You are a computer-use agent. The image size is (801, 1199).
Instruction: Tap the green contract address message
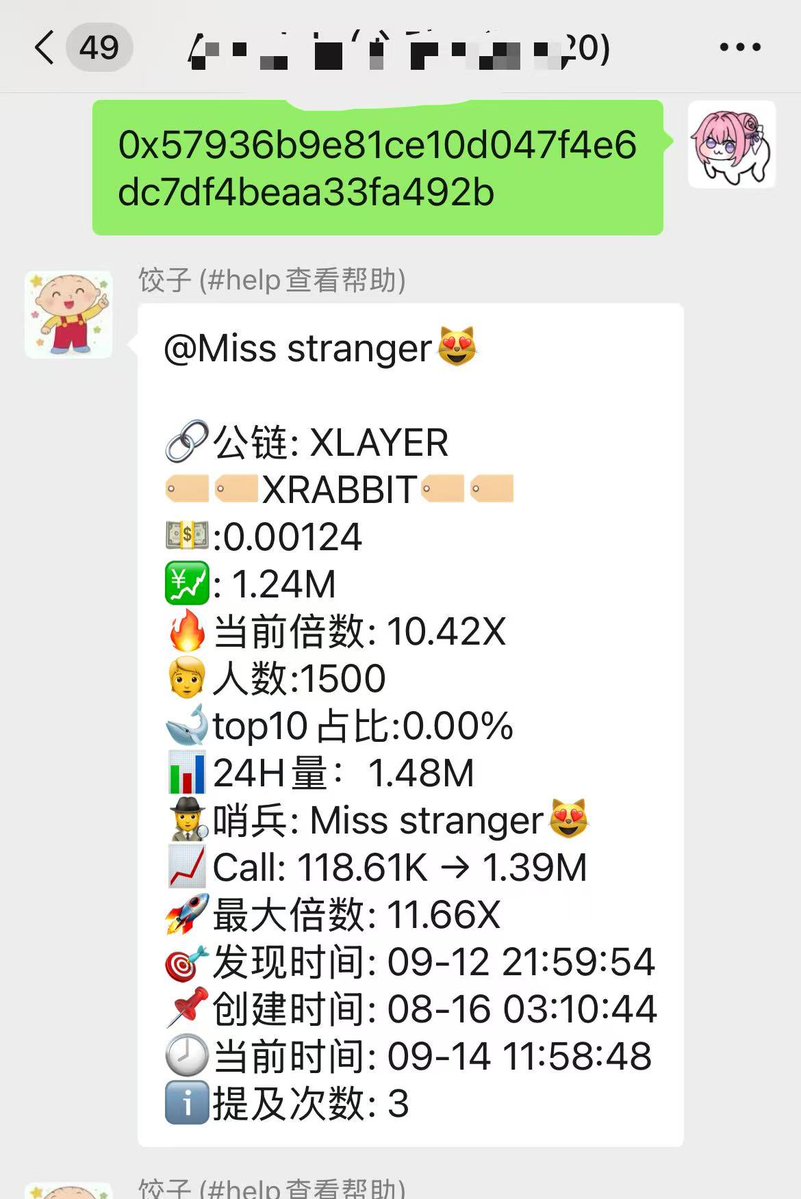(x=377, y=168)
